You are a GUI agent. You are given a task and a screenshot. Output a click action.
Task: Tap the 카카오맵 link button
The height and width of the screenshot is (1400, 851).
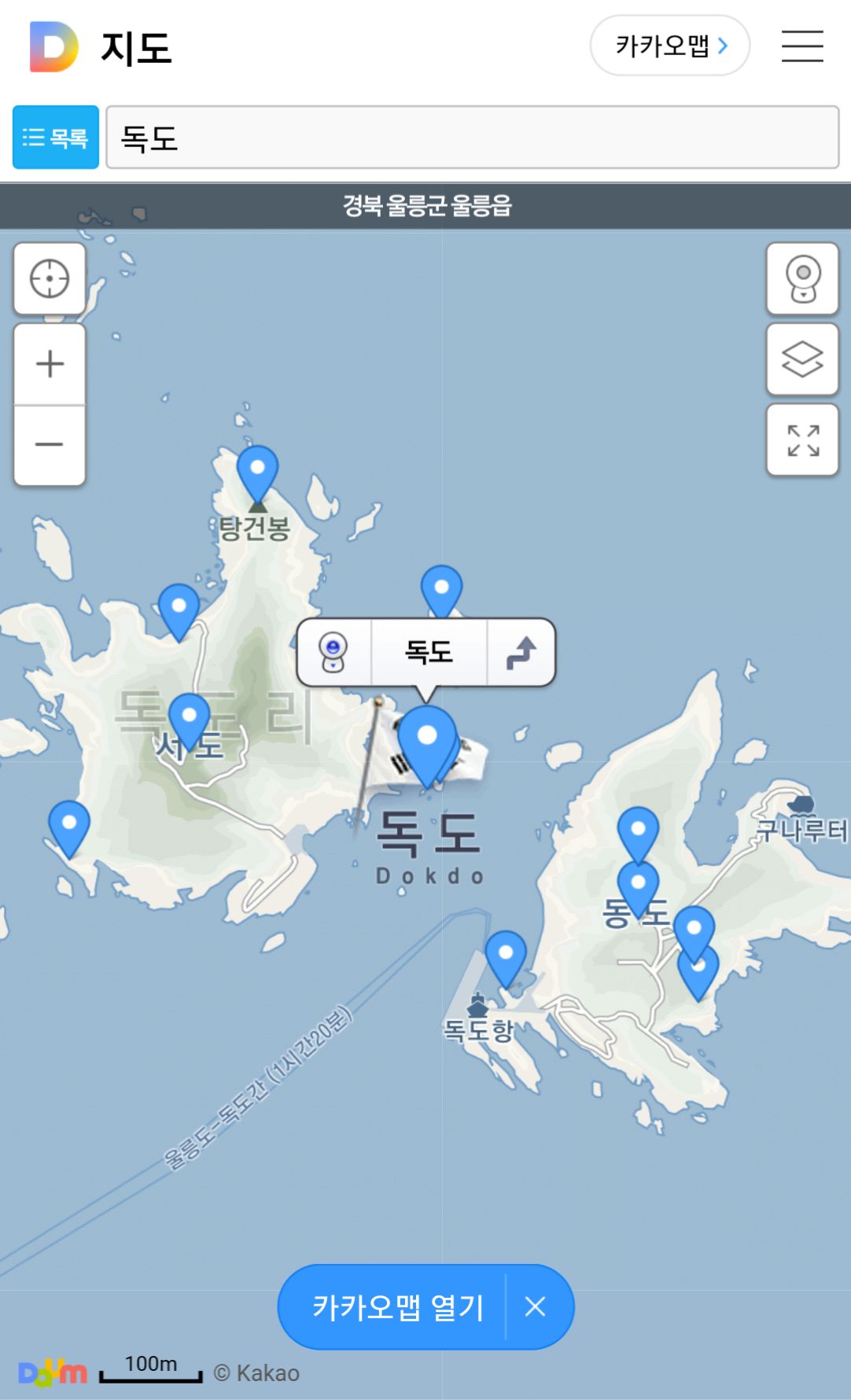(x=670, y=46)
